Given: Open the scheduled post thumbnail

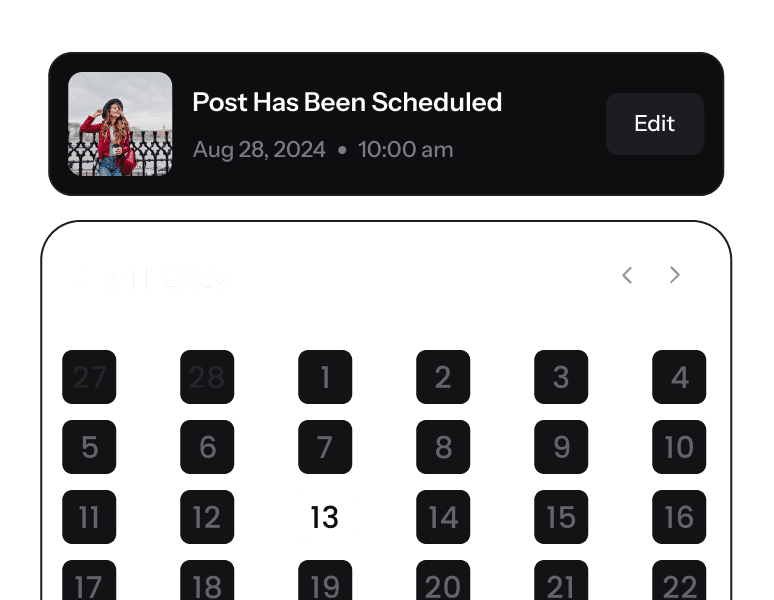Looking at the screenshot, I should (x=120, y=124).
